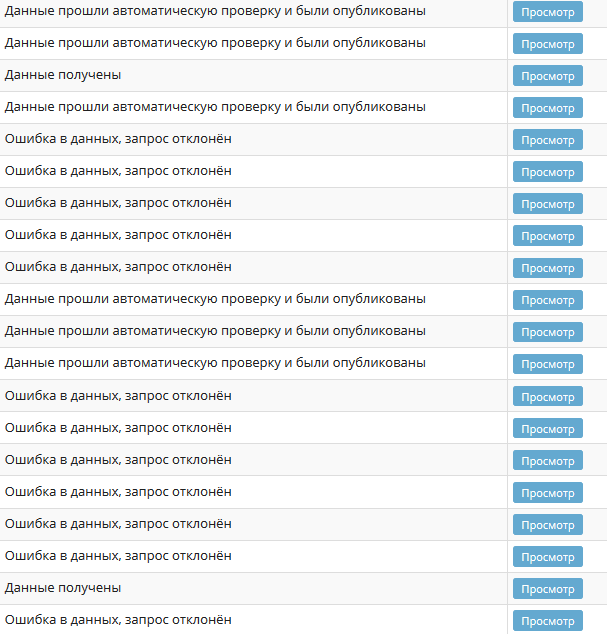View the 'опубликованы' row just above first 'Данные получены'

pos(547,44)
